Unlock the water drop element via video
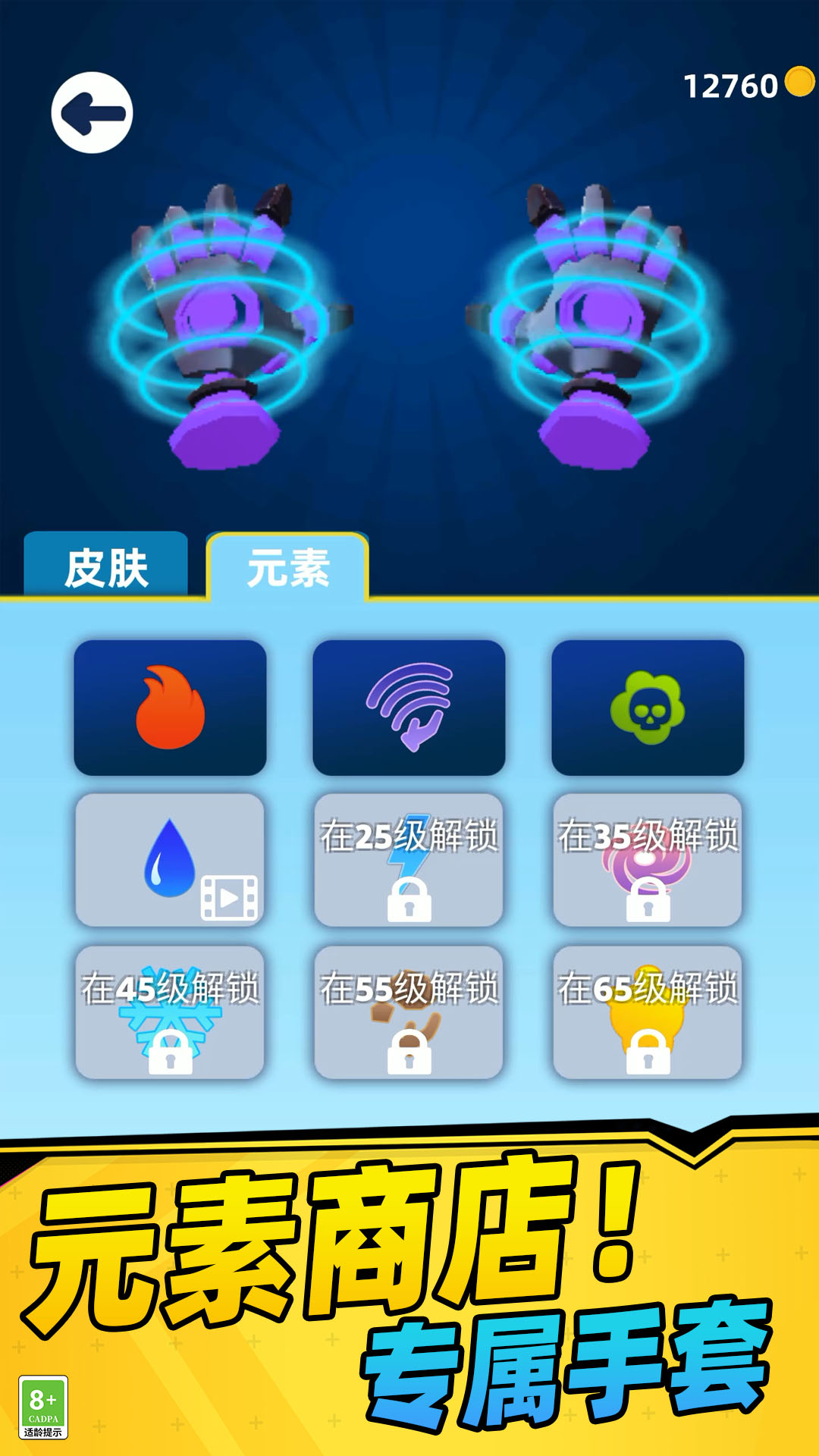Screen dimensions: 819x1456 (170, 860)
